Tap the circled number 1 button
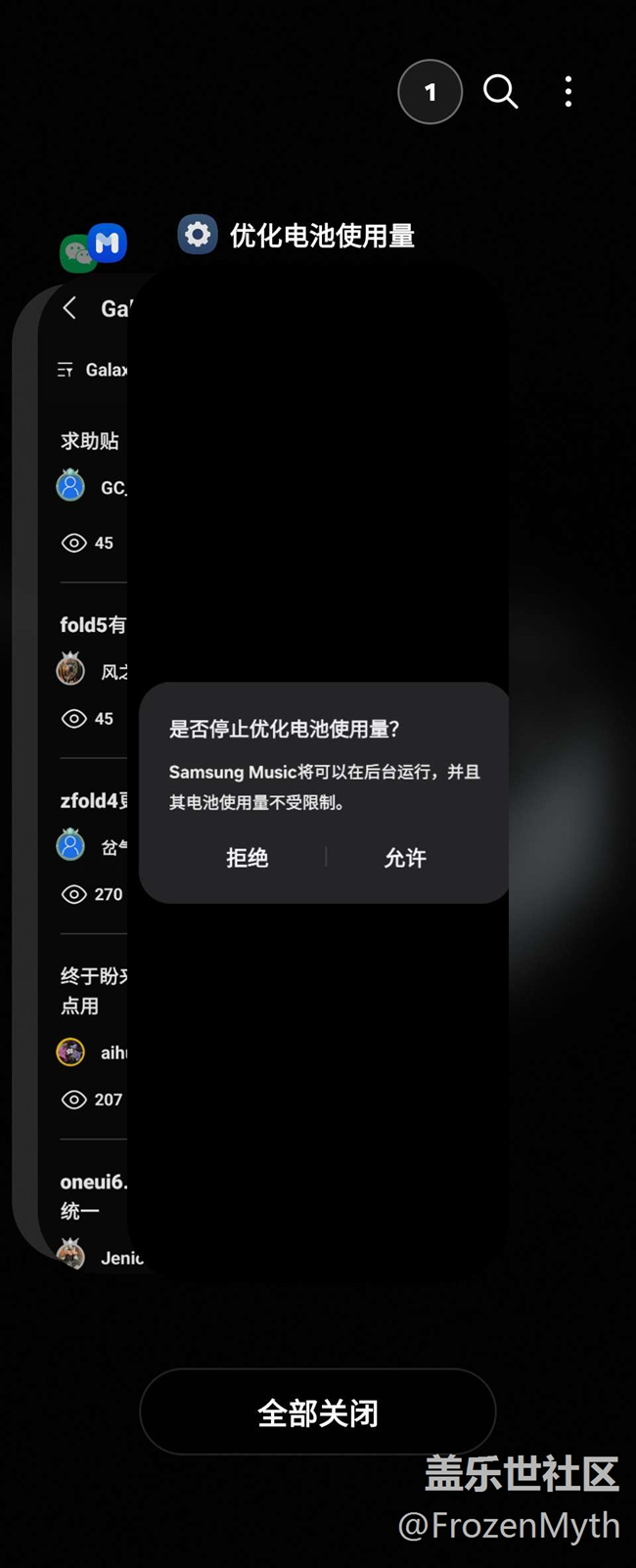This screenshot has height=1568, width=636. click(430, 92)
